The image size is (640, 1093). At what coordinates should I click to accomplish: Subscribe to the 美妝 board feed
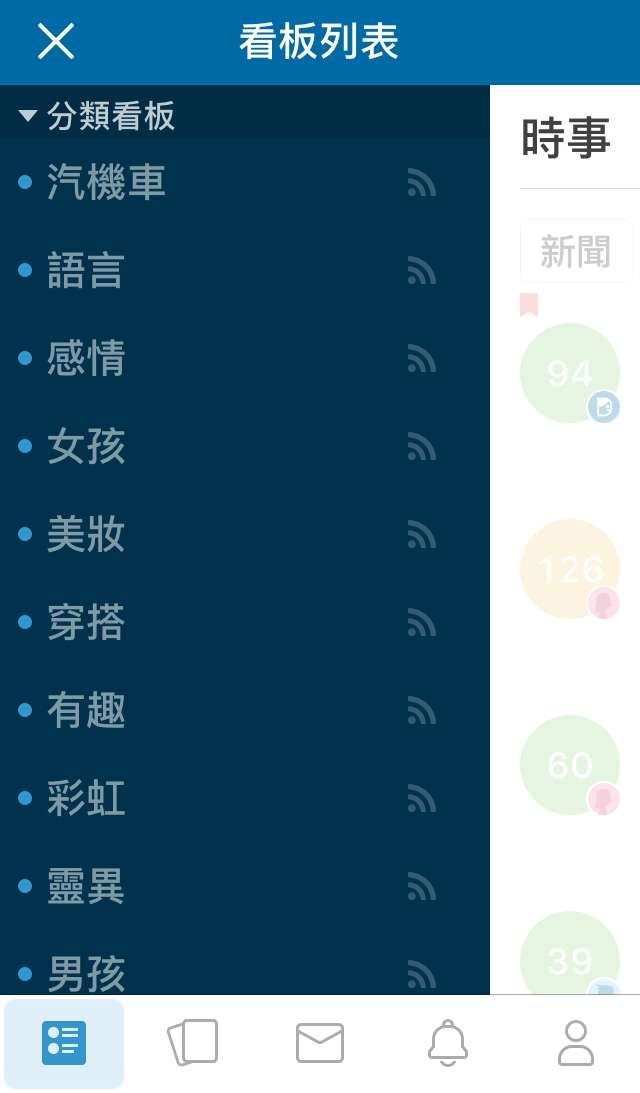pos(422,535)
